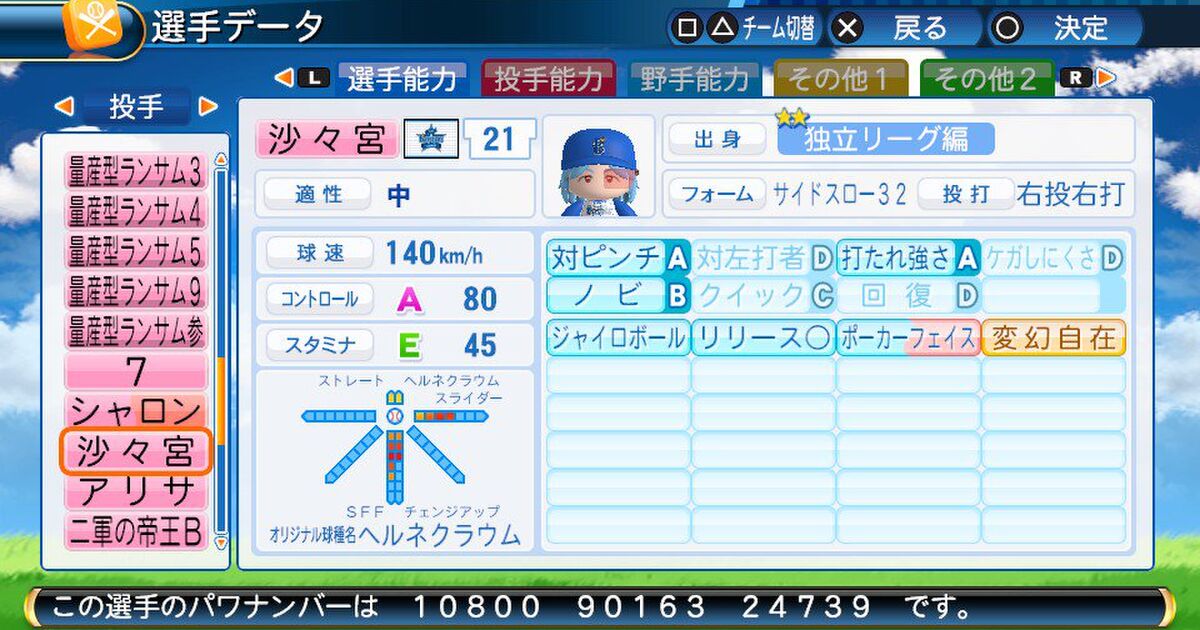Image resolution: width=1200 pixels, height=630 pixels.
Task: Switch to the 投手能力 tab
Action: coord(548,79)
